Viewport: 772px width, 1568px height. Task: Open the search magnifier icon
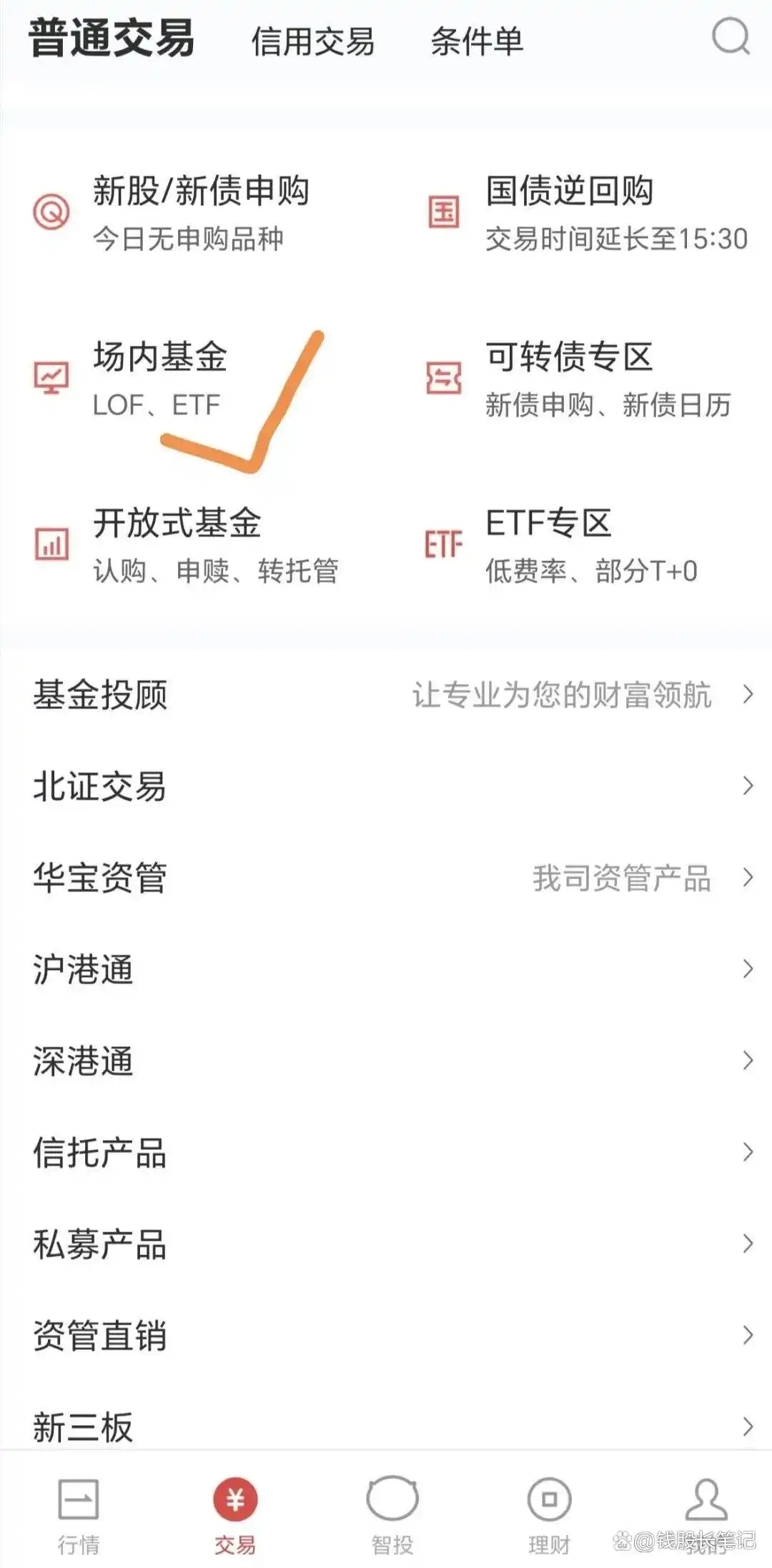pyautogui.click(x=731, y=37)
